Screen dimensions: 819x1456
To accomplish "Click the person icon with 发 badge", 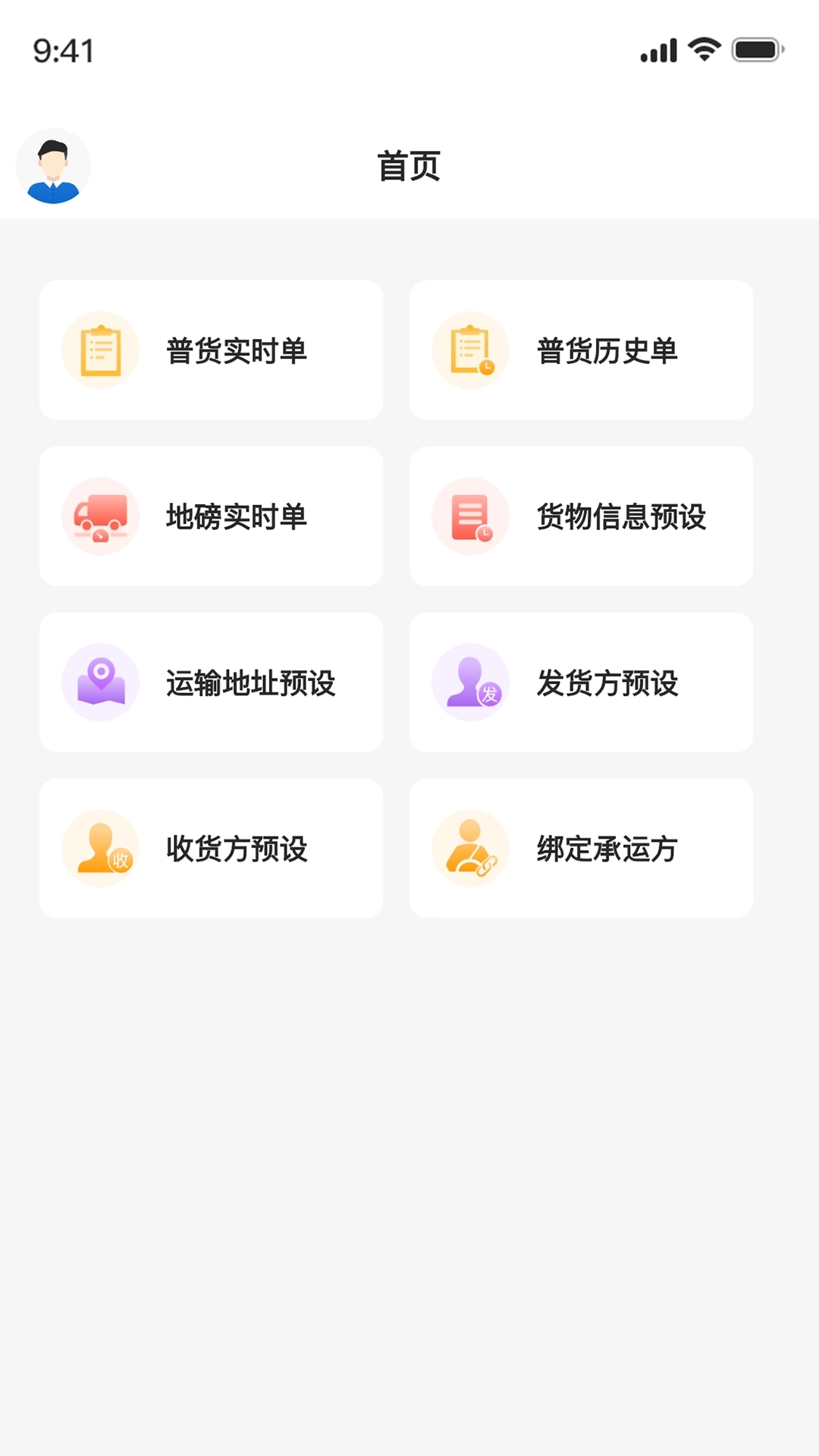I will coord(470,682).
